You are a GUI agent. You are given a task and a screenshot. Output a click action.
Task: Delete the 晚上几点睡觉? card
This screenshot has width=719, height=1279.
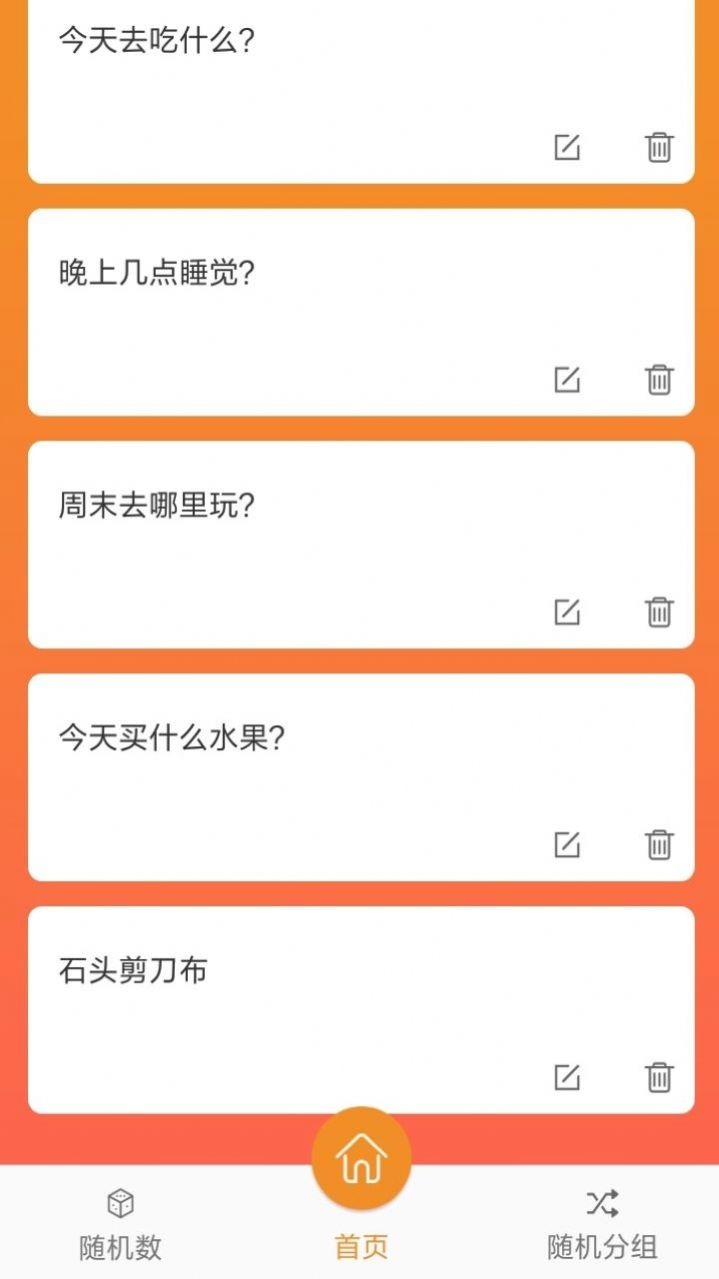coord(659,379)
